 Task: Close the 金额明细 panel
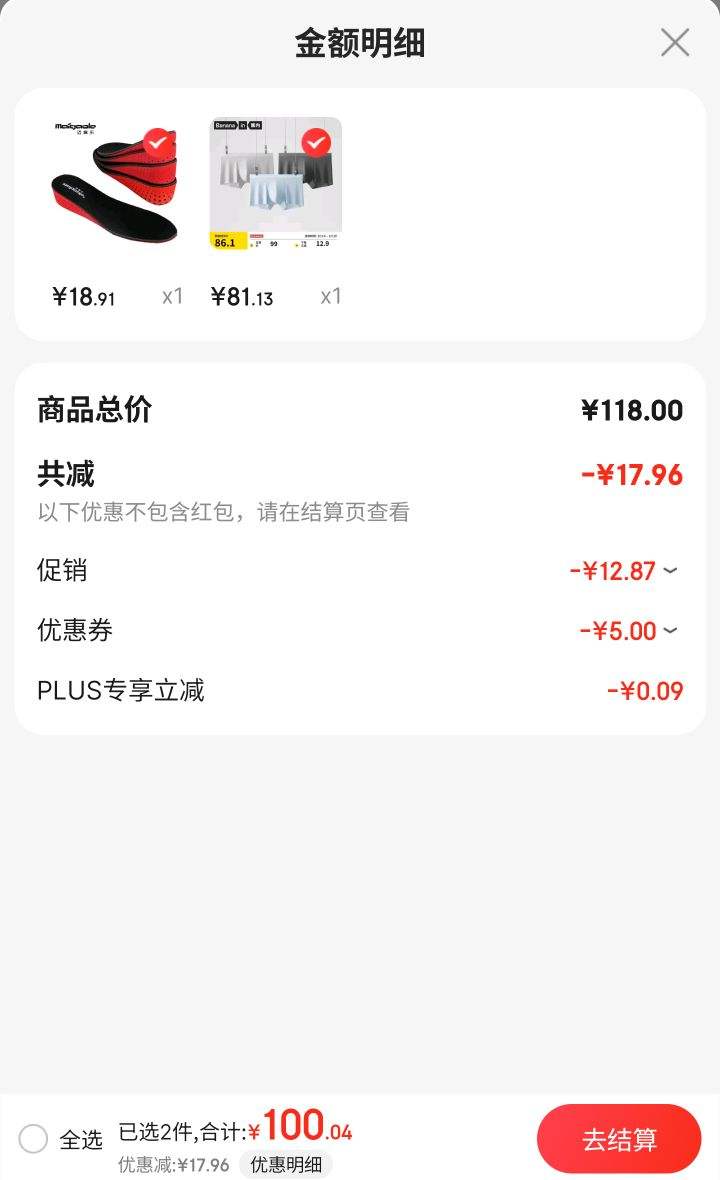click(x=675, y=43)
